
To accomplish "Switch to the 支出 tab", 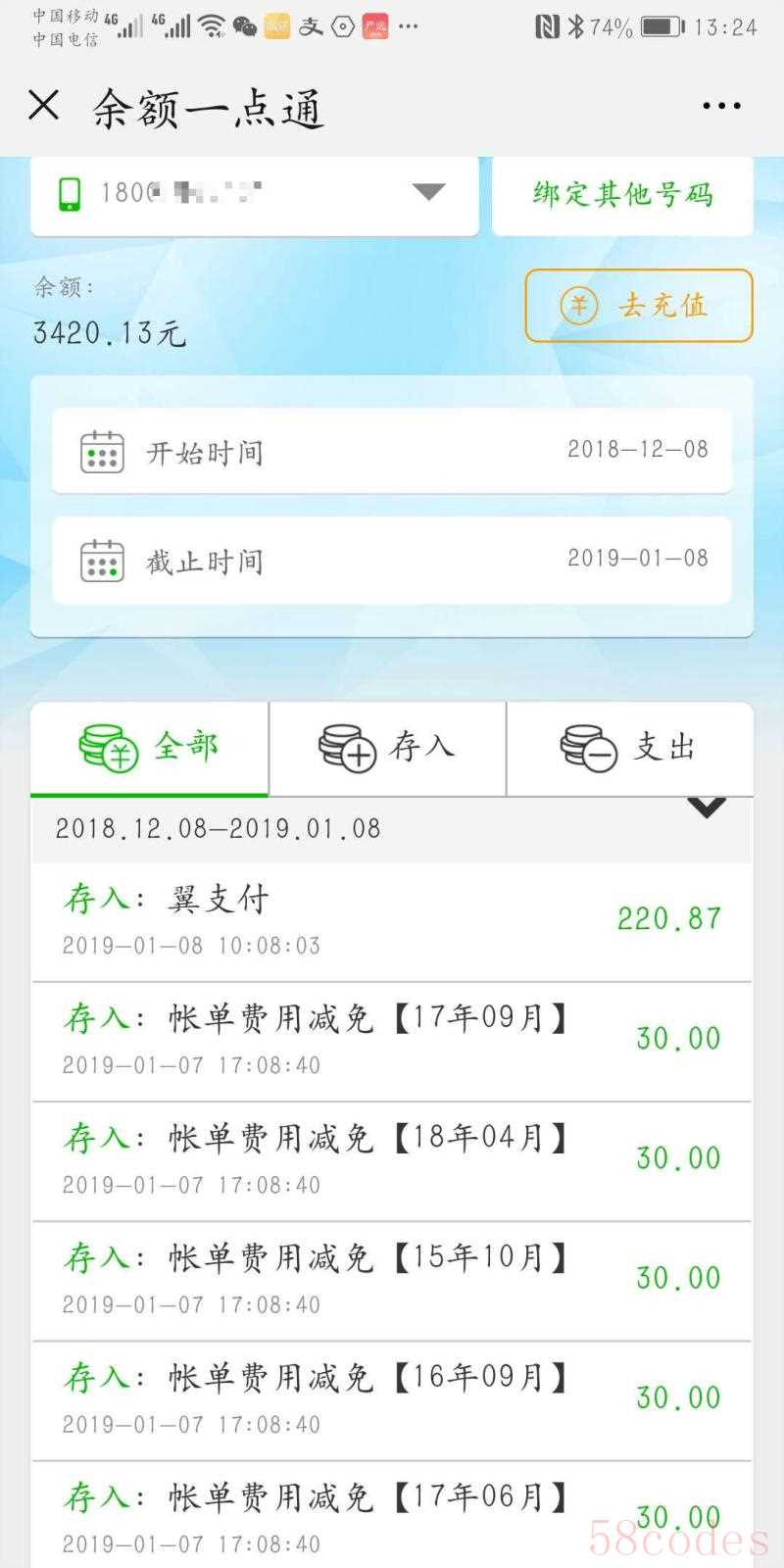I will [629, 749].
